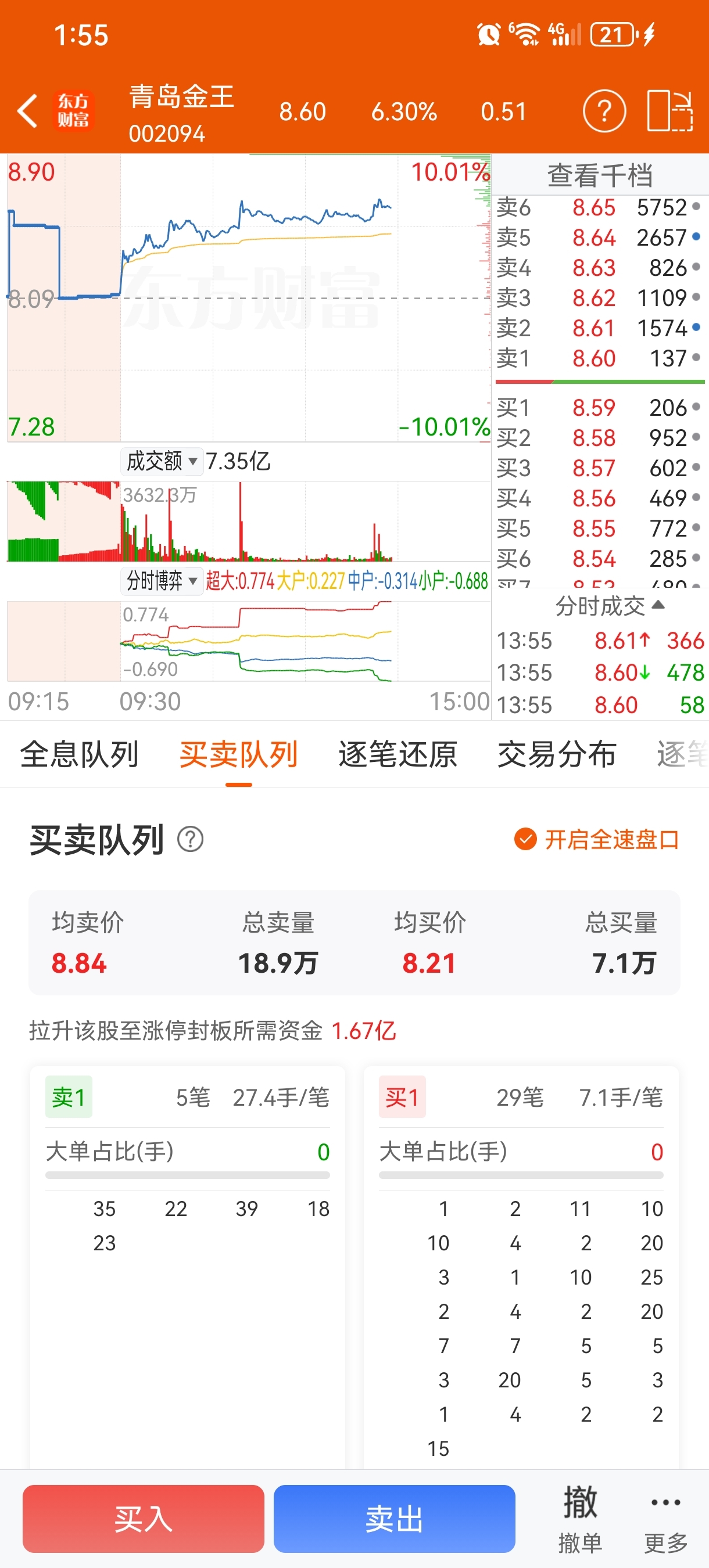Screen dimensions: 709x1568
Task: Select the 买卖队列 tab
Action: coord(238,754)
